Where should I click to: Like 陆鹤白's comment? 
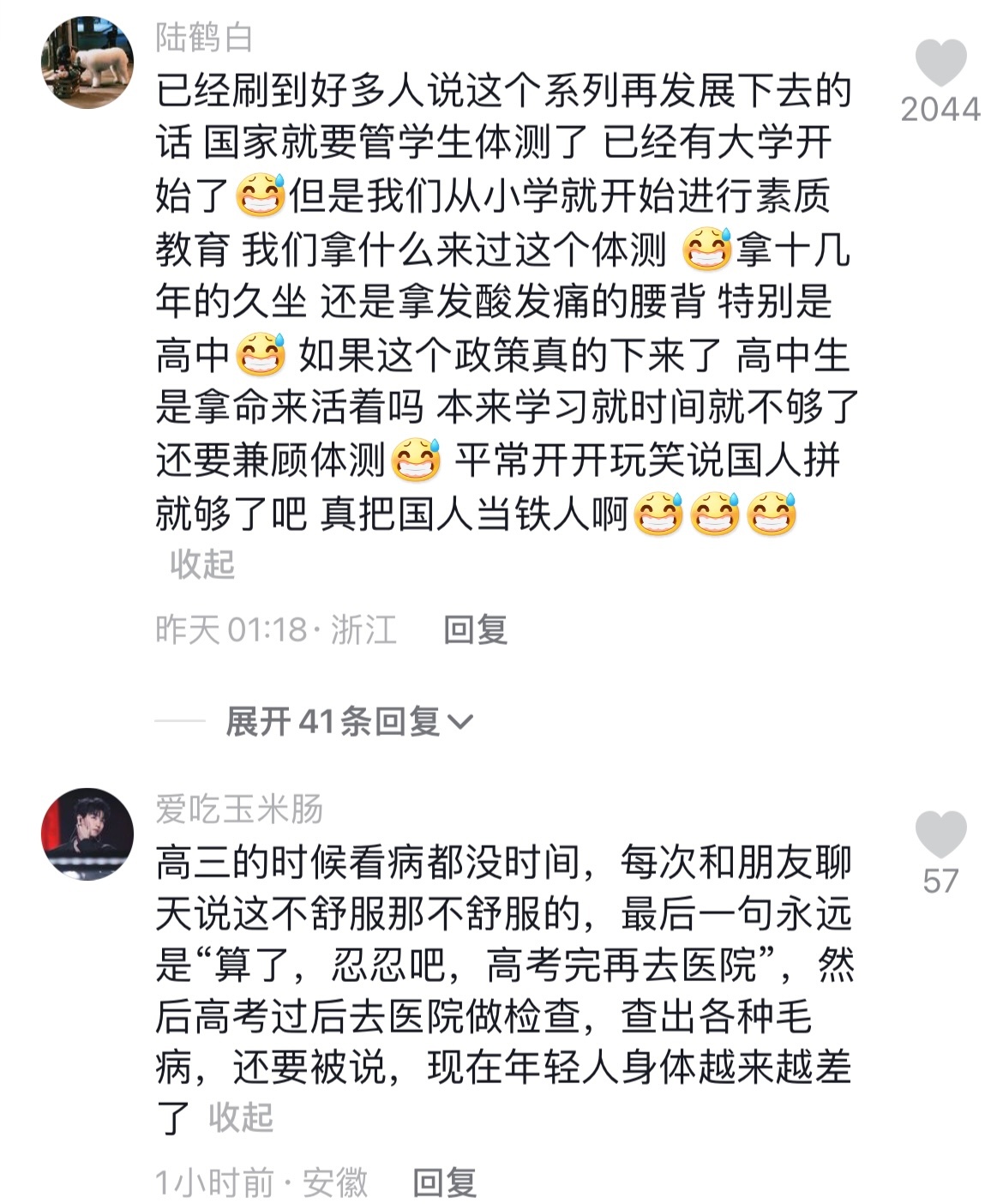[x=940, y=63]
